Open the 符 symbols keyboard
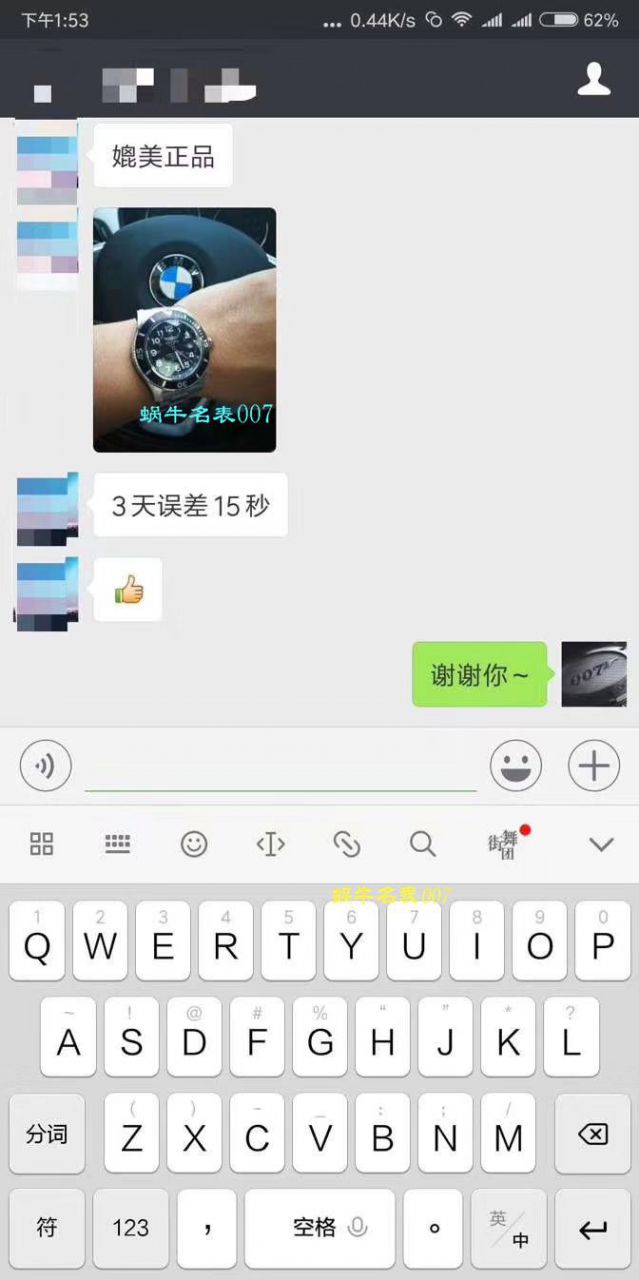Viewport: 639px width, 1280px height. [x=47, y=1228]
